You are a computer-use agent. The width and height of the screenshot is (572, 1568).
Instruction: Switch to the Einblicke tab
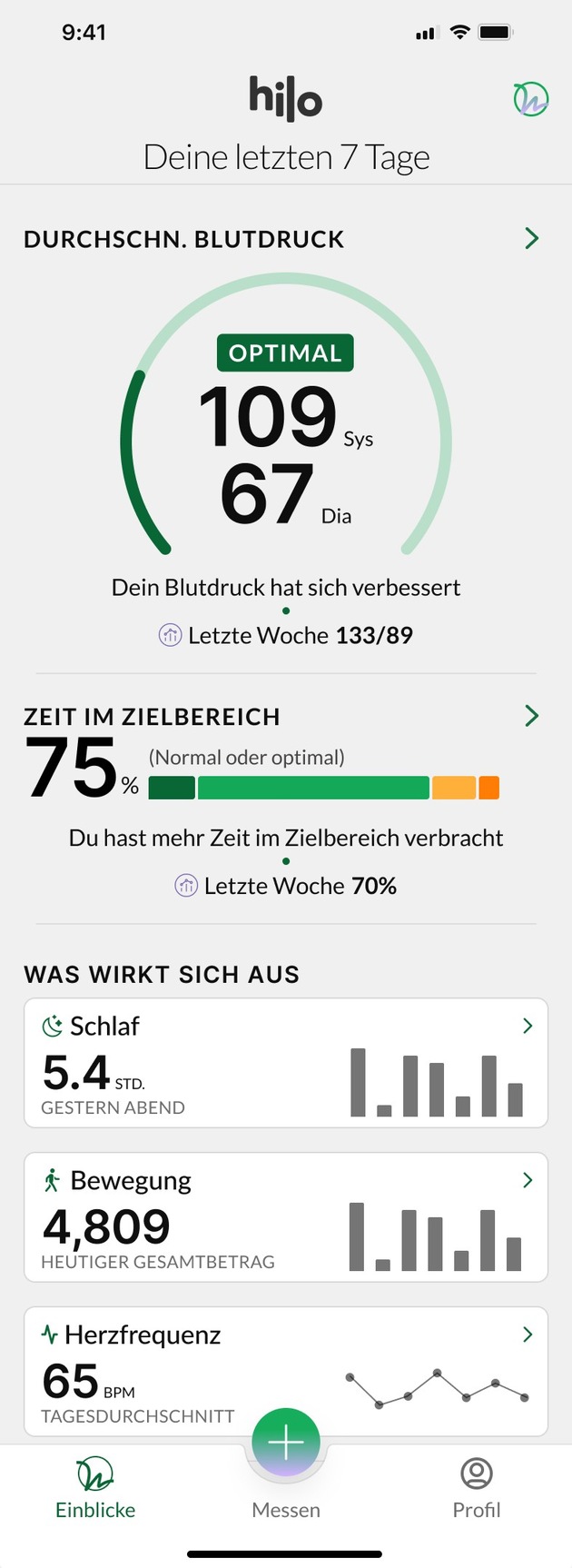pyautogui.click(x=95, y=1488)
